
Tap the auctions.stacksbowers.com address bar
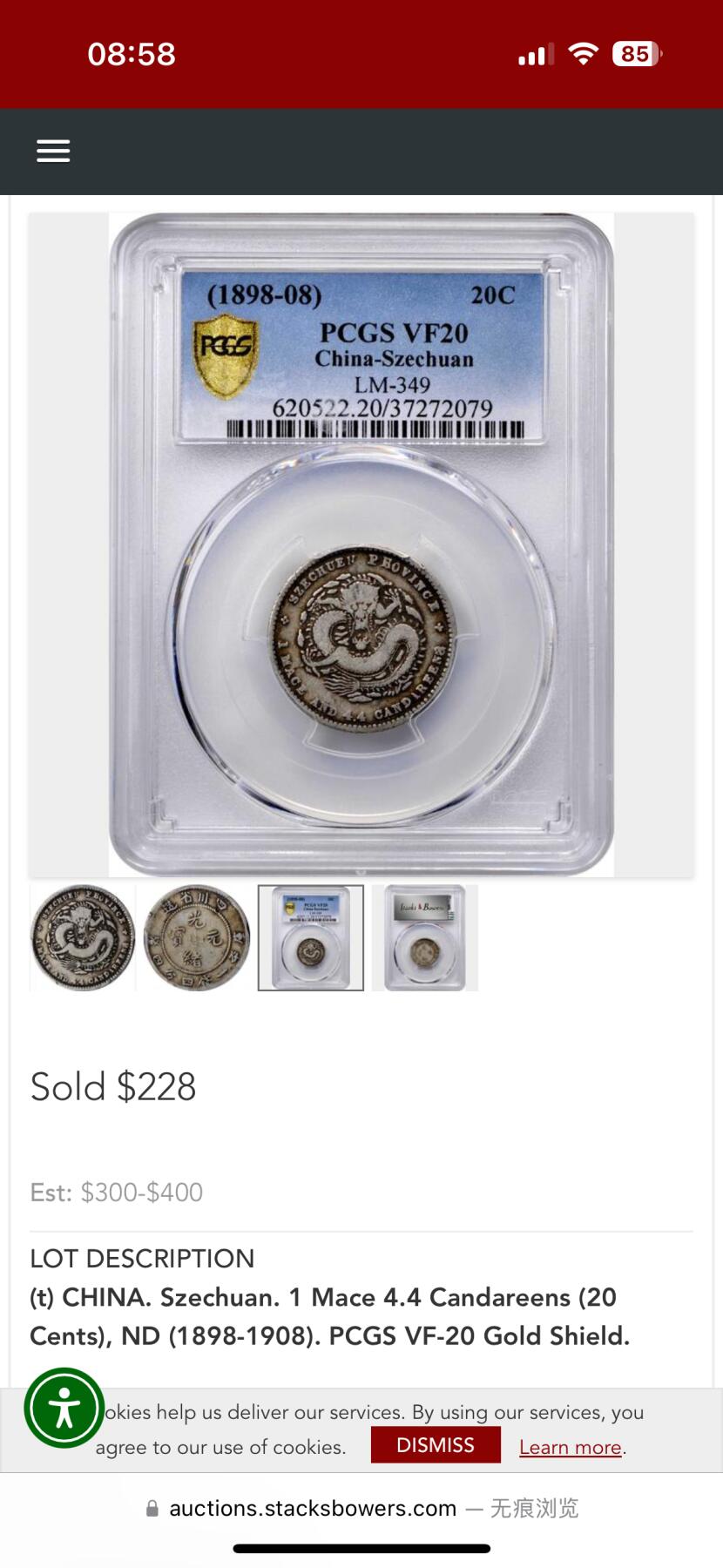(361, 1508)
